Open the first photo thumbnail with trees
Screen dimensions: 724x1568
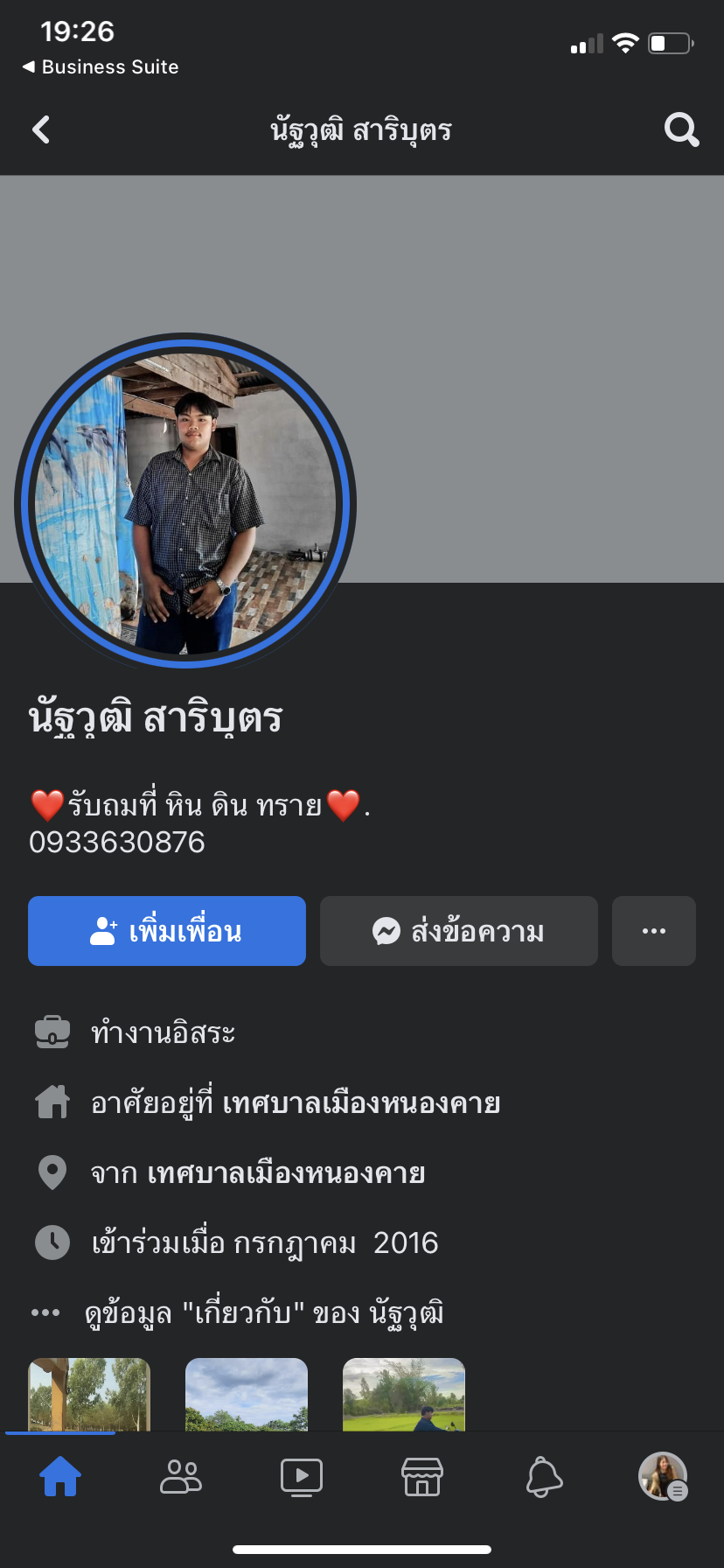pos(89,1395)
